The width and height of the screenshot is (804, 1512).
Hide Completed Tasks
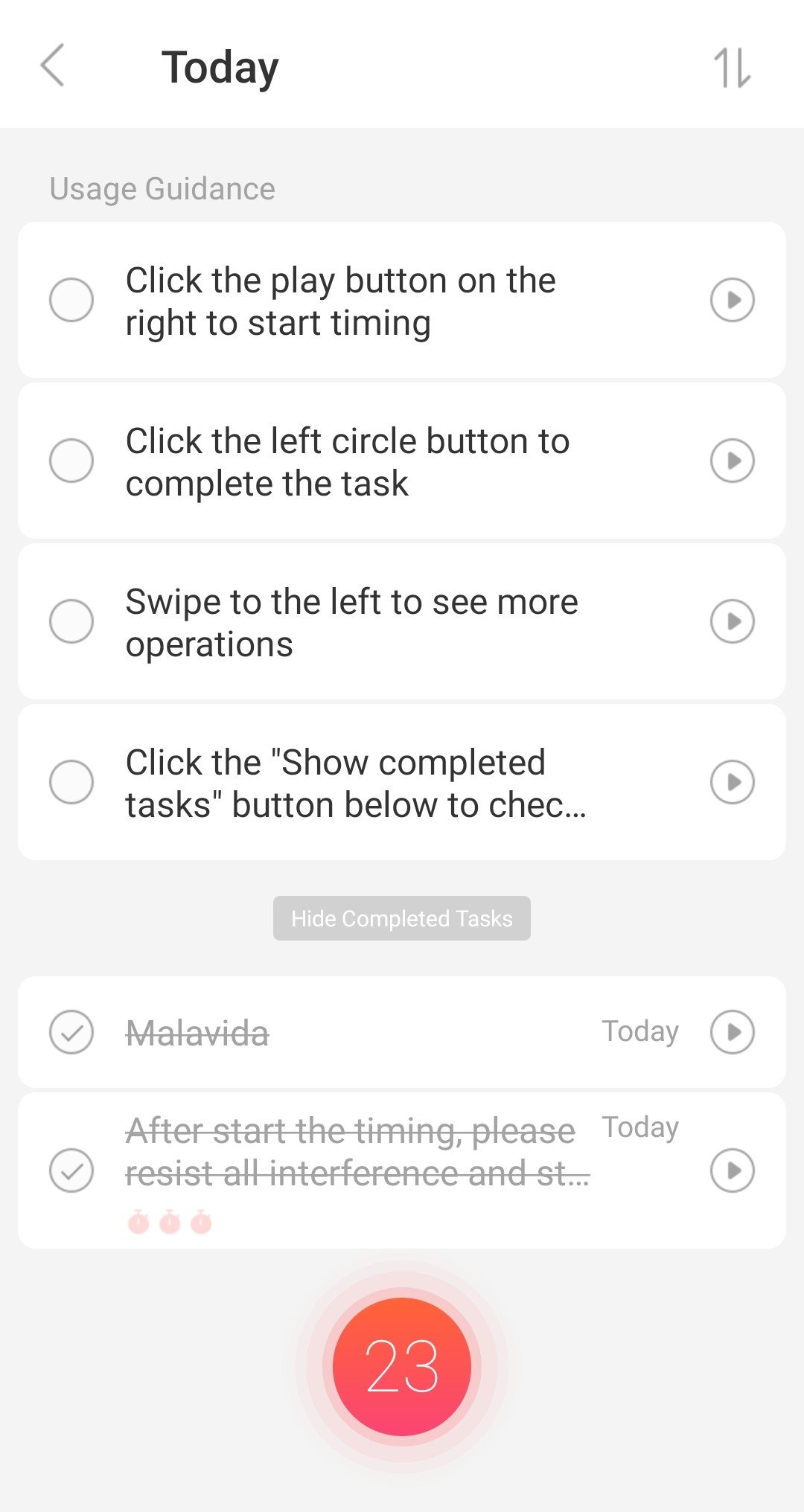click(402, 918)
